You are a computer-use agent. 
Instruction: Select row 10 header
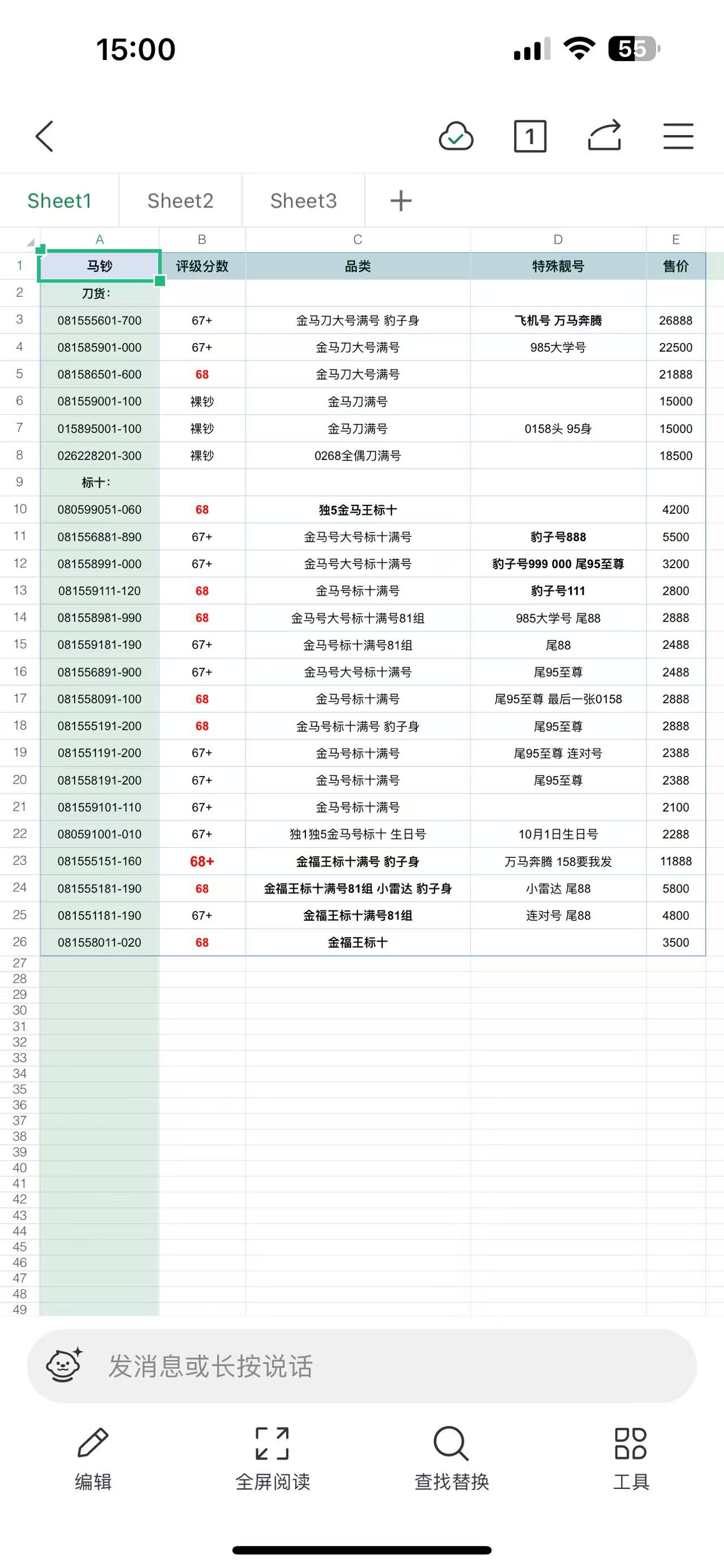pos(20,509)
